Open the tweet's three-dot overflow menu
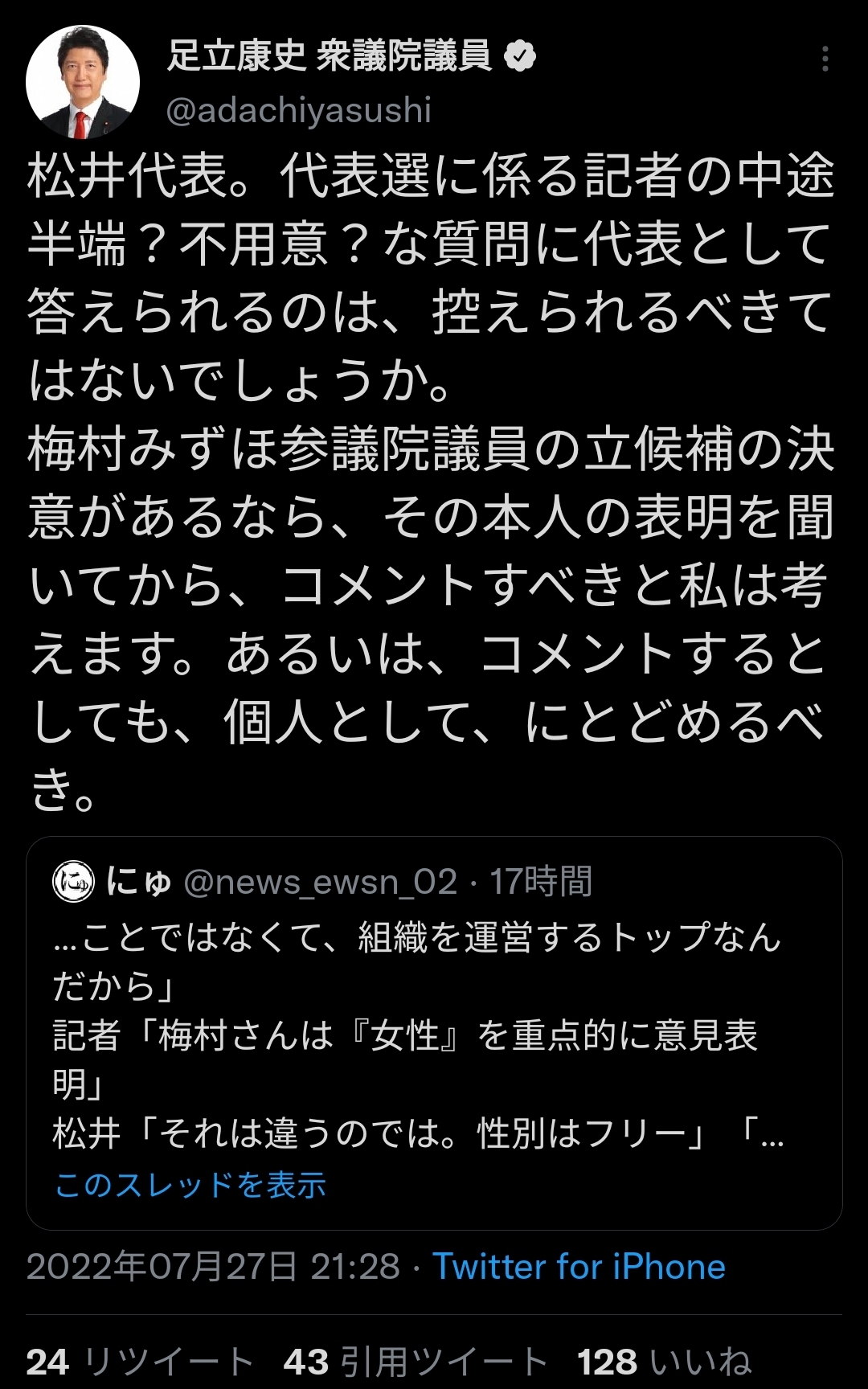Screen dimensions: 868x1389 [x=825, y=59]
